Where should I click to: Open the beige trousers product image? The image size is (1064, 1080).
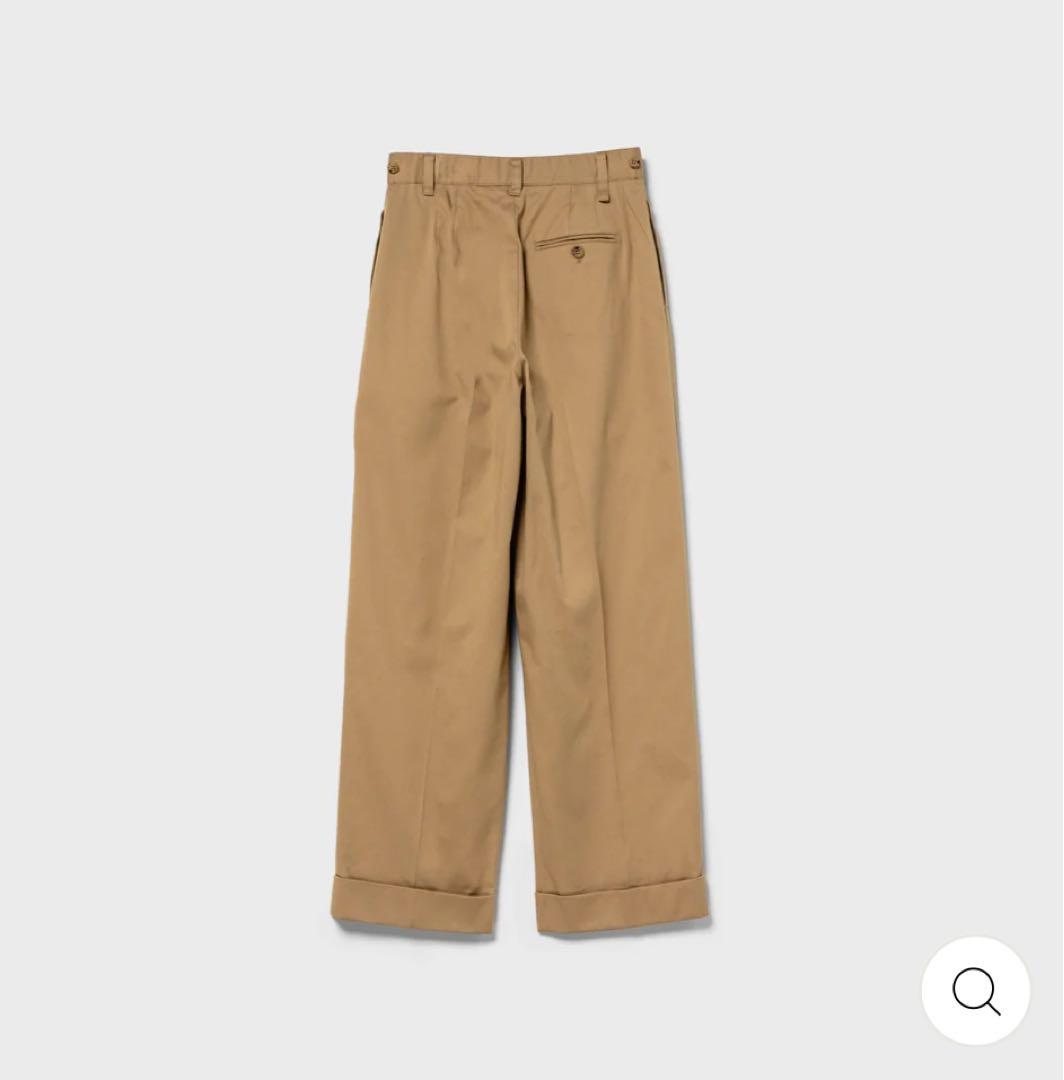pos(520,540)
